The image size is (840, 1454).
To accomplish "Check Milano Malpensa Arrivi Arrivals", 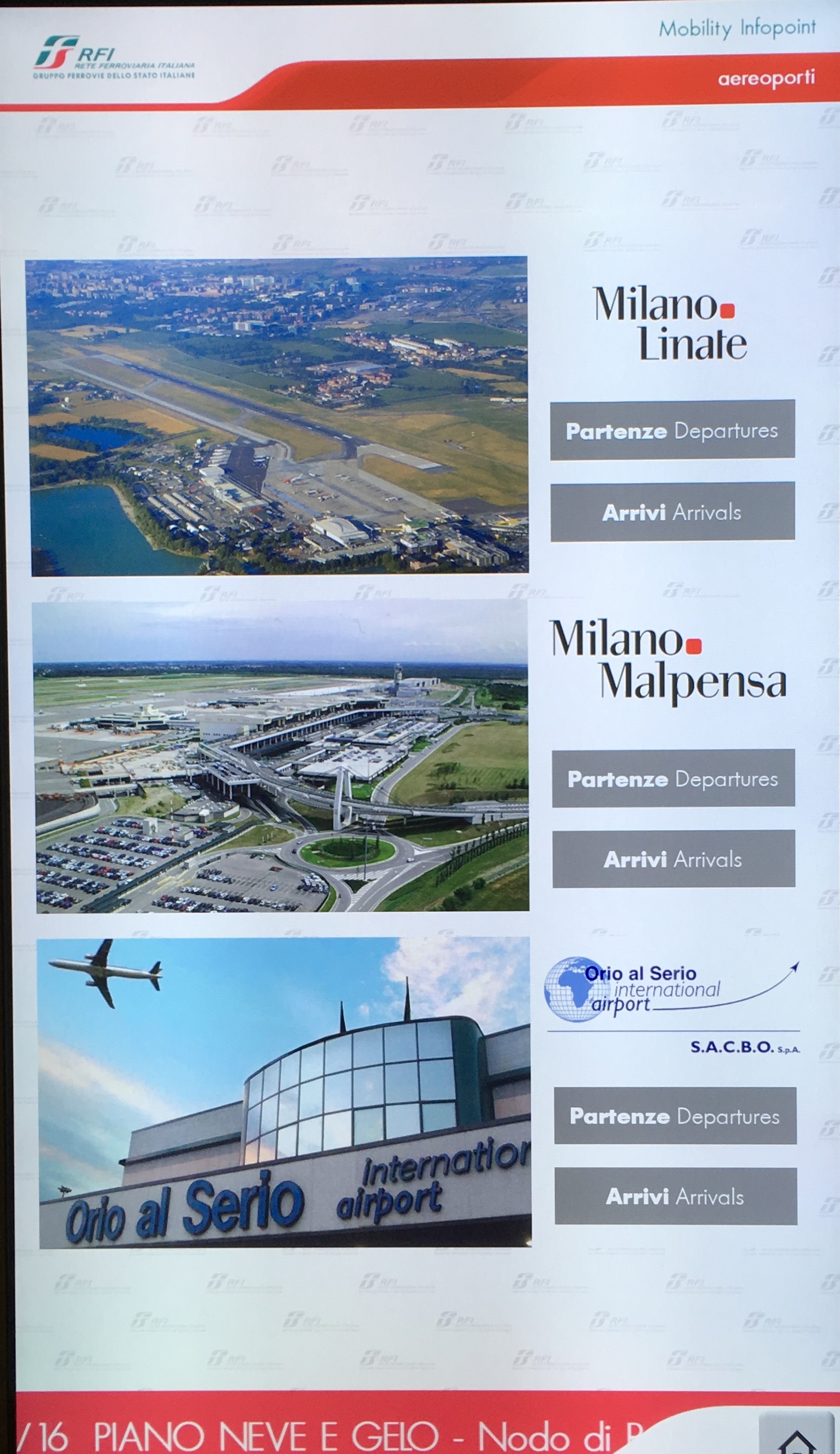I will 673,860.
